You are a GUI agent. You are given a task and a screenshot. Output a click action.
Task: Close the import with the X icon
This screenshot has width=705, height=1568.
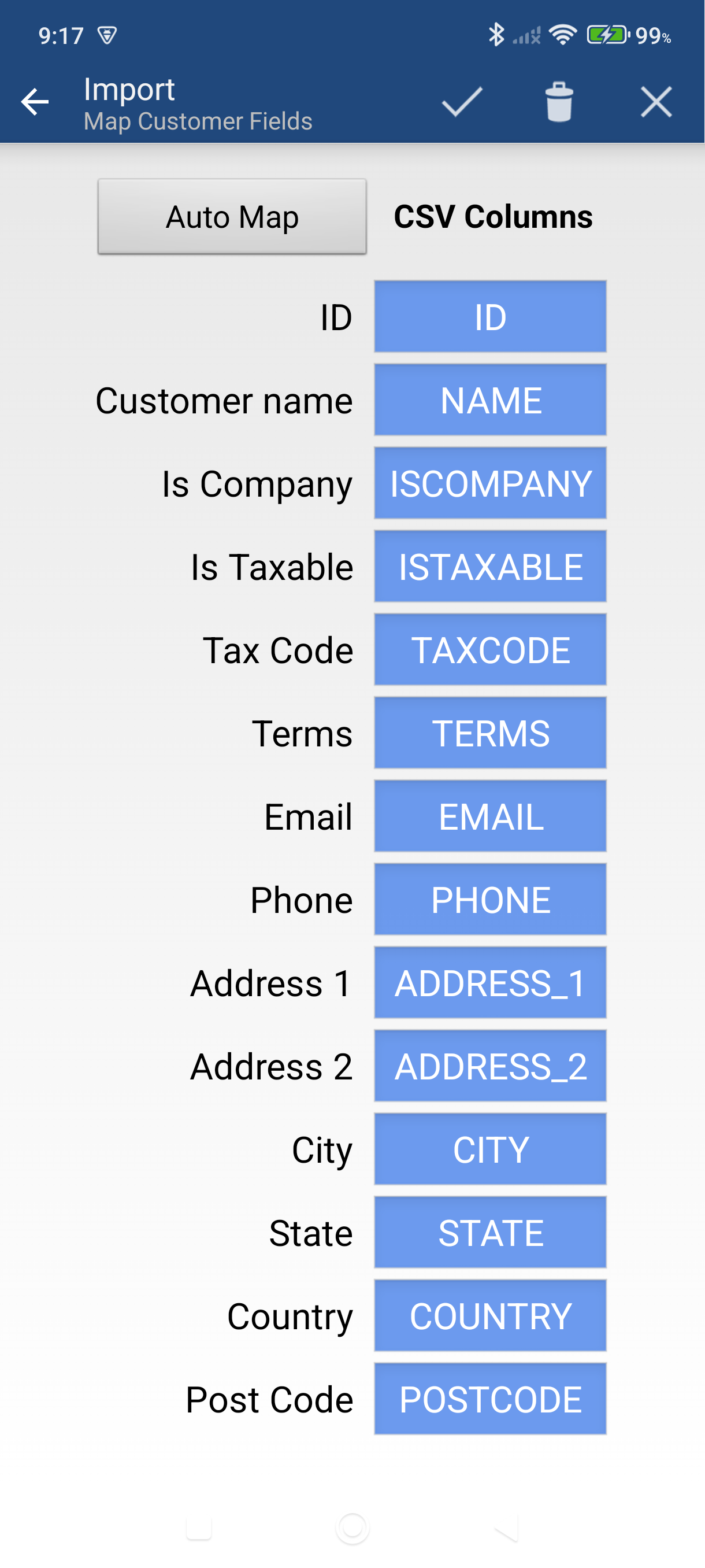pyautogui.click(x=656, y=102)
